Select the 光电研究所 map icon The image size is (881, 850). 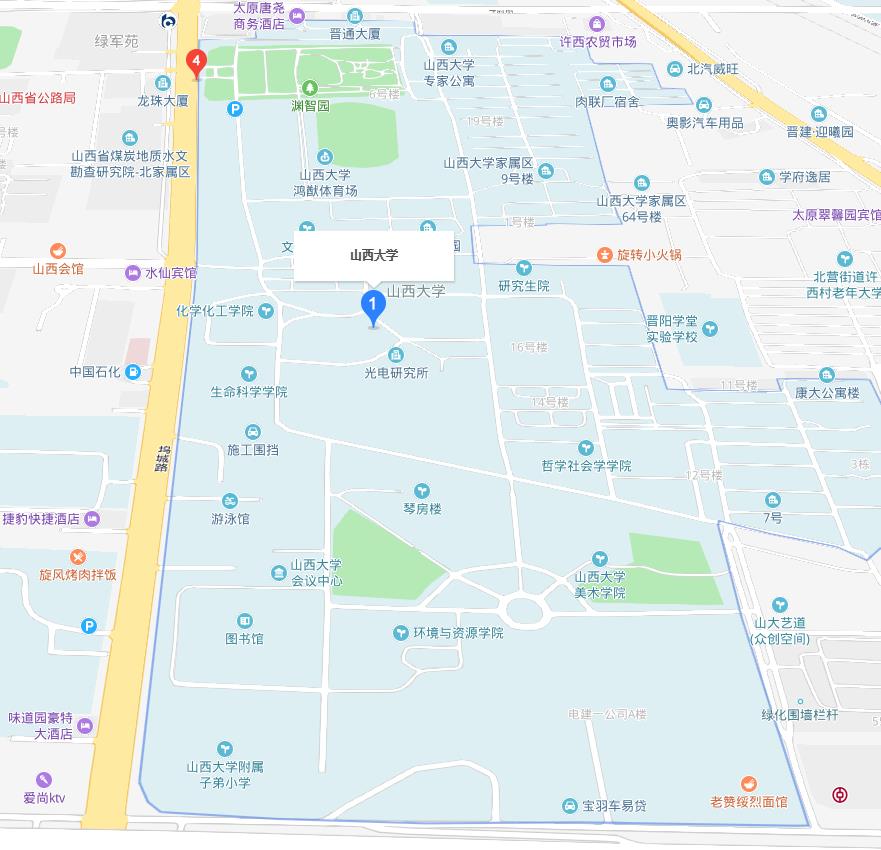(x=396, y=356)
